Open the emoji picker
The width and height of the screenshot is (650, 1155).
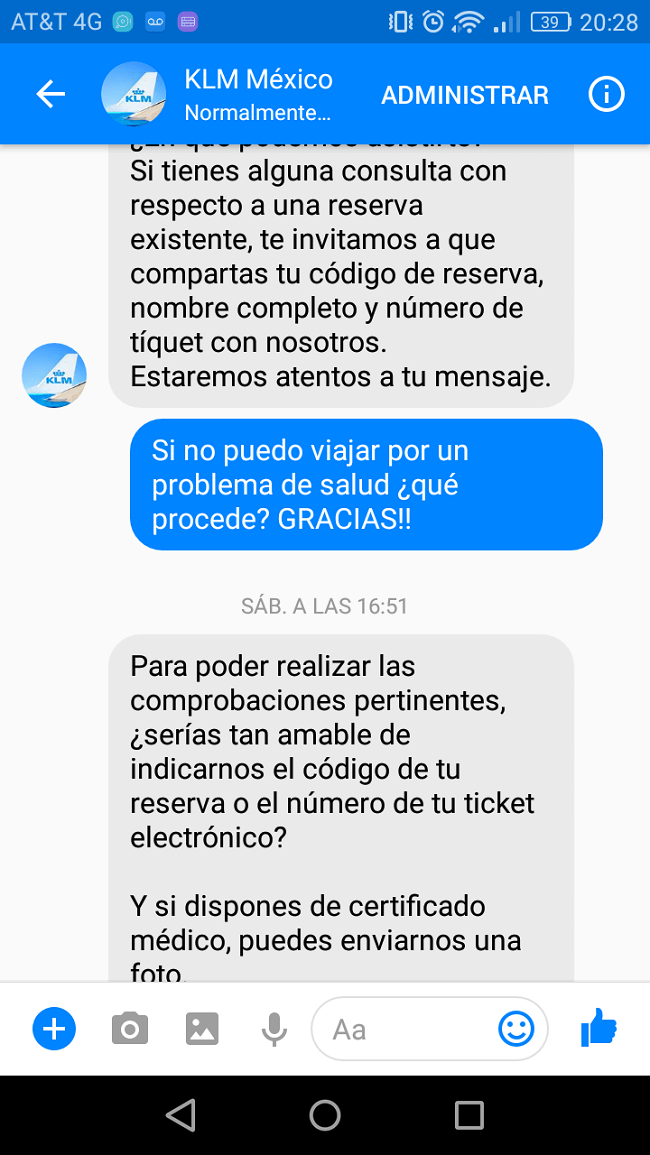[x=516, y=1028]
